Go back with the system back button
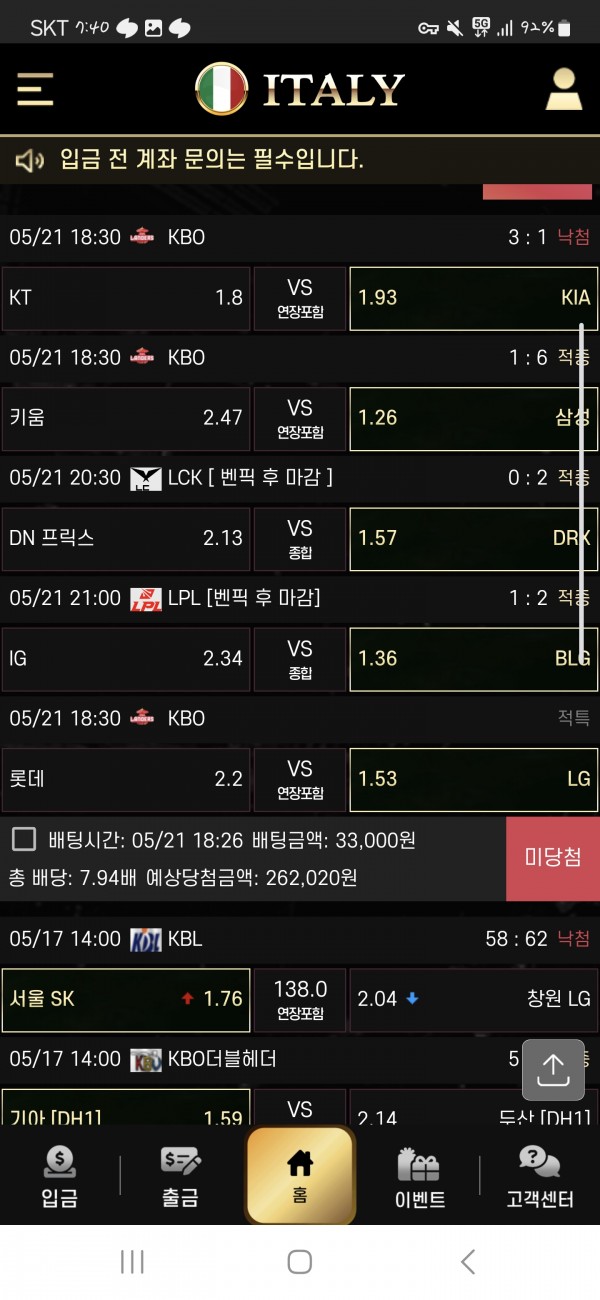 click(467, 1262)
